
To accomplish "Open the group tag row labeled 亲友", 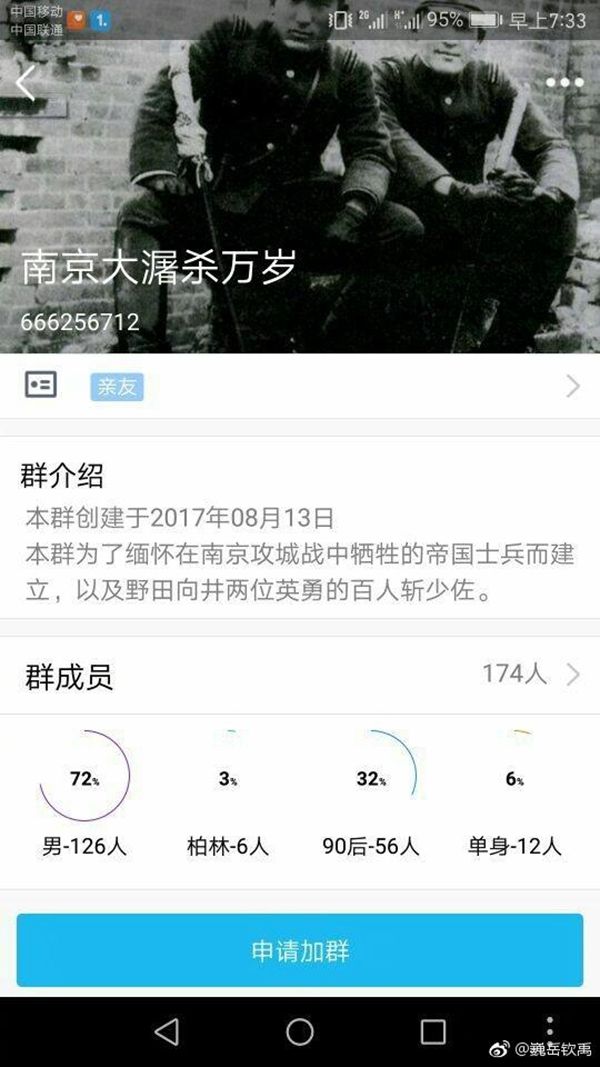I will click(x=300, y=387).
